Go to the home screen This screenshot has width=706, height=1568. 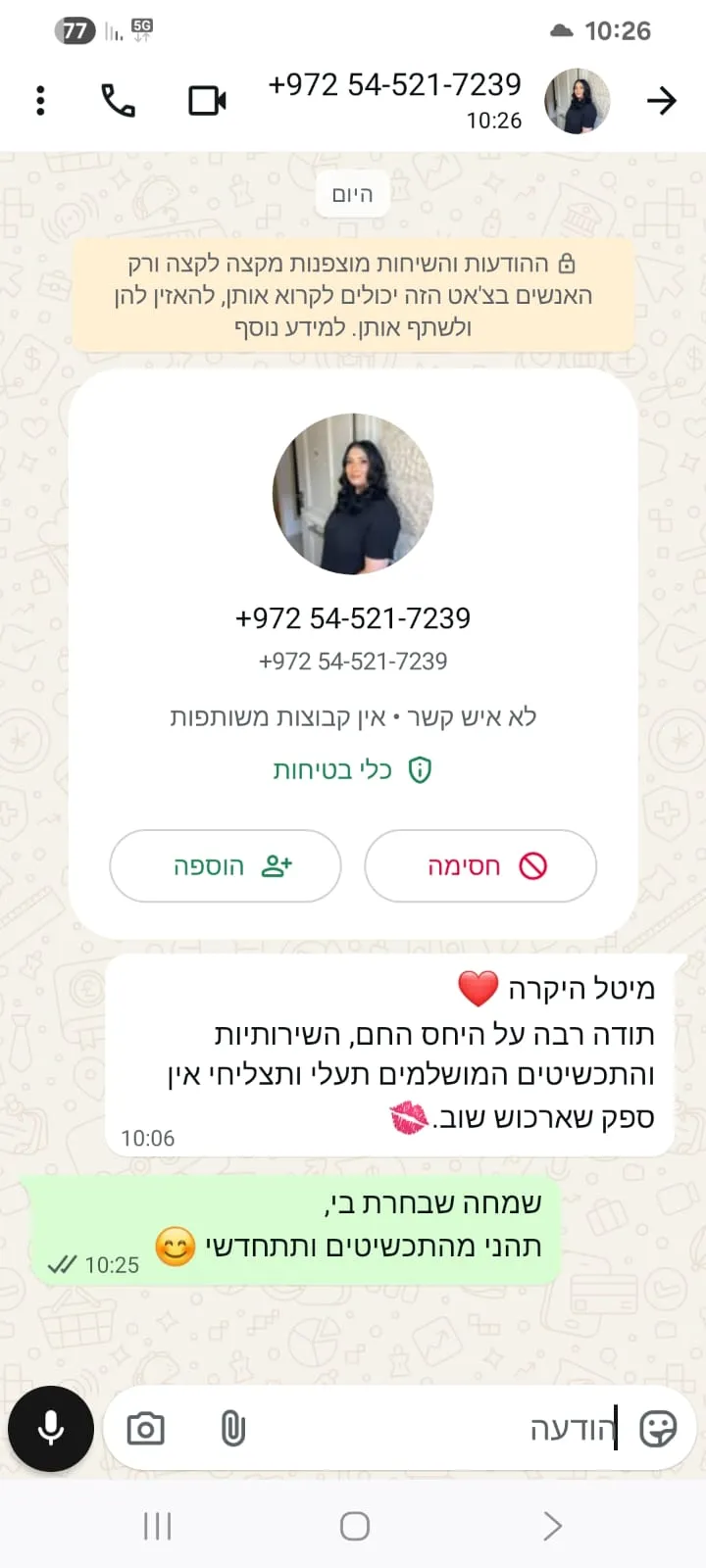click(354, 1526)
